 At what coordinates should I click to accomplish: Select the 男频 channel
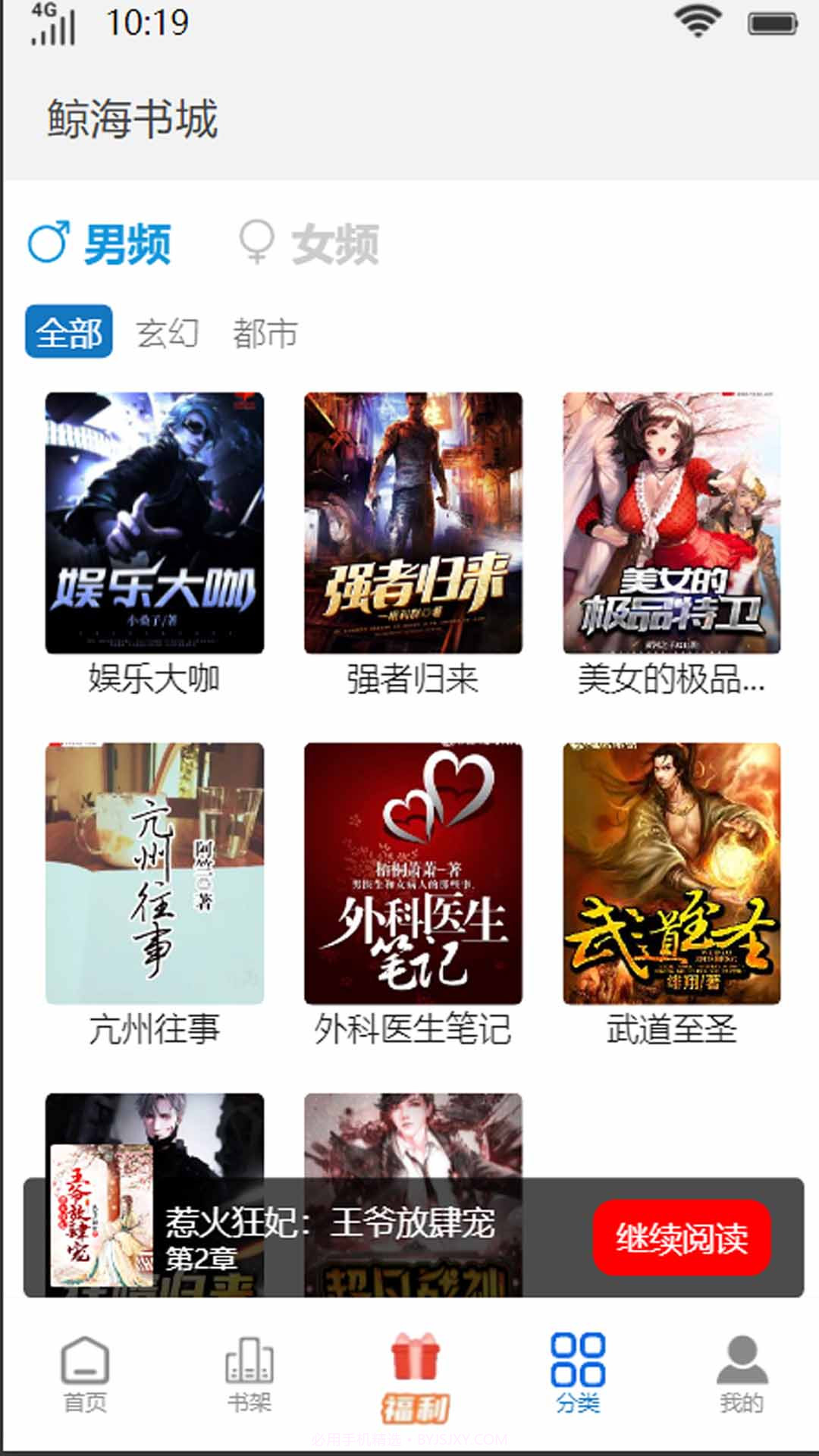coord(126,241)
